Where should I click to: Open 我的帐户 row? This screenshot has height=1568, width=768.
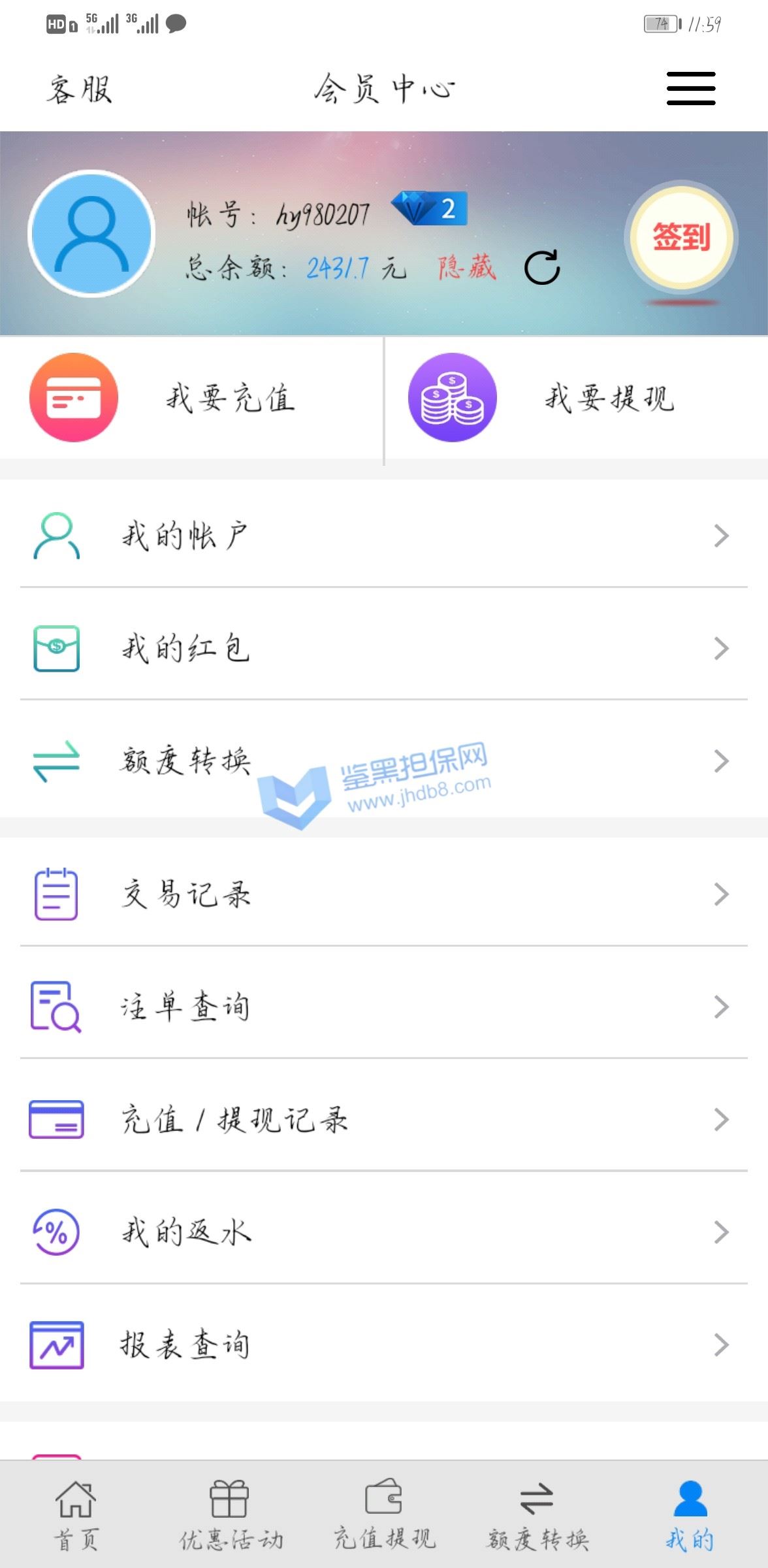384,536
